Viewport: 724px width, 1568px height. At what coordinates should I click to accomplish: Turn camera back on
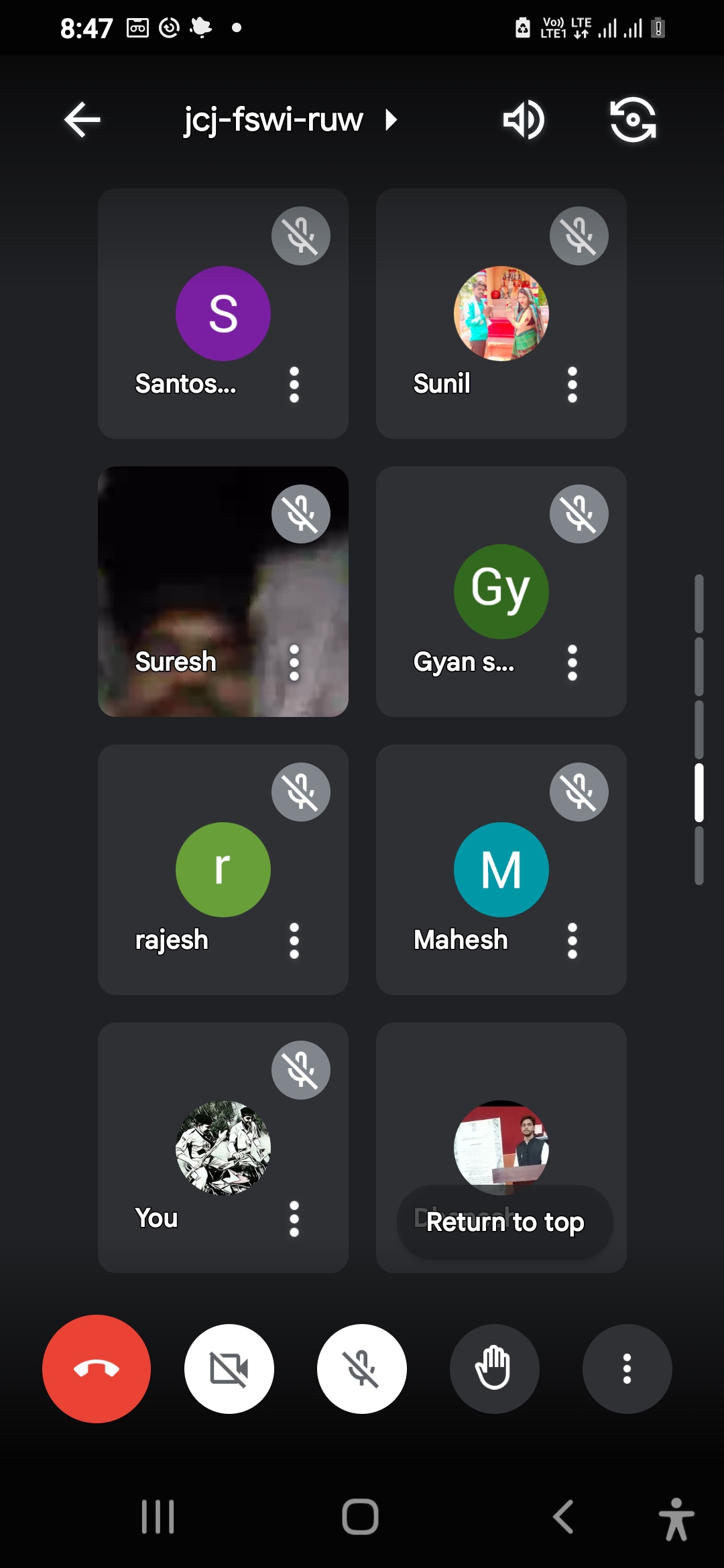229,1368
